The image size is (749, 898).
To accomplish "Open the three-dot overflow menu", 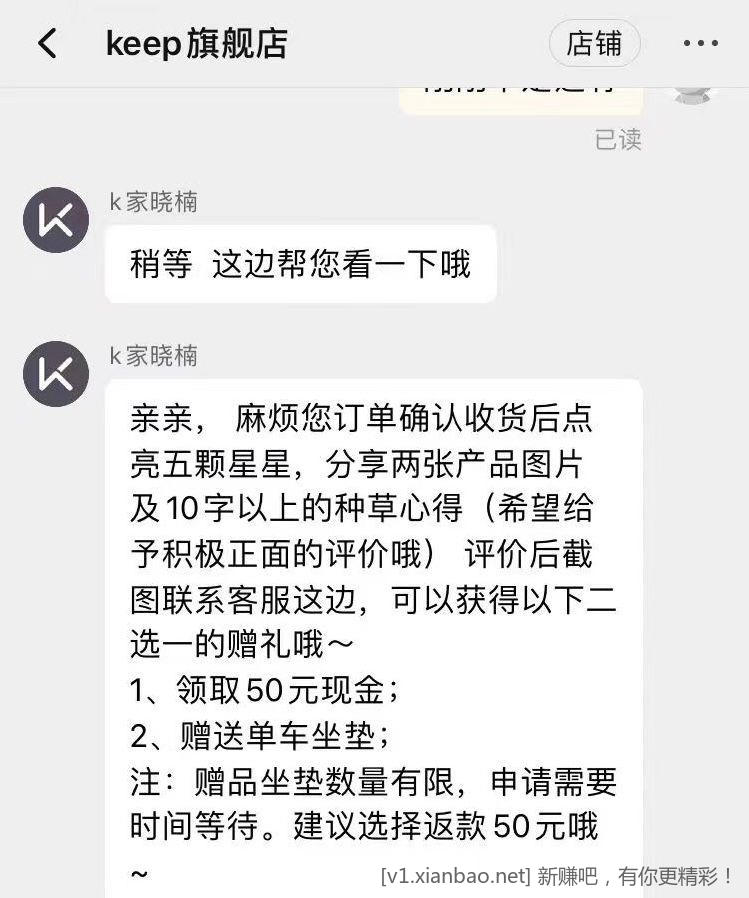I will click(x=700, y=44).
